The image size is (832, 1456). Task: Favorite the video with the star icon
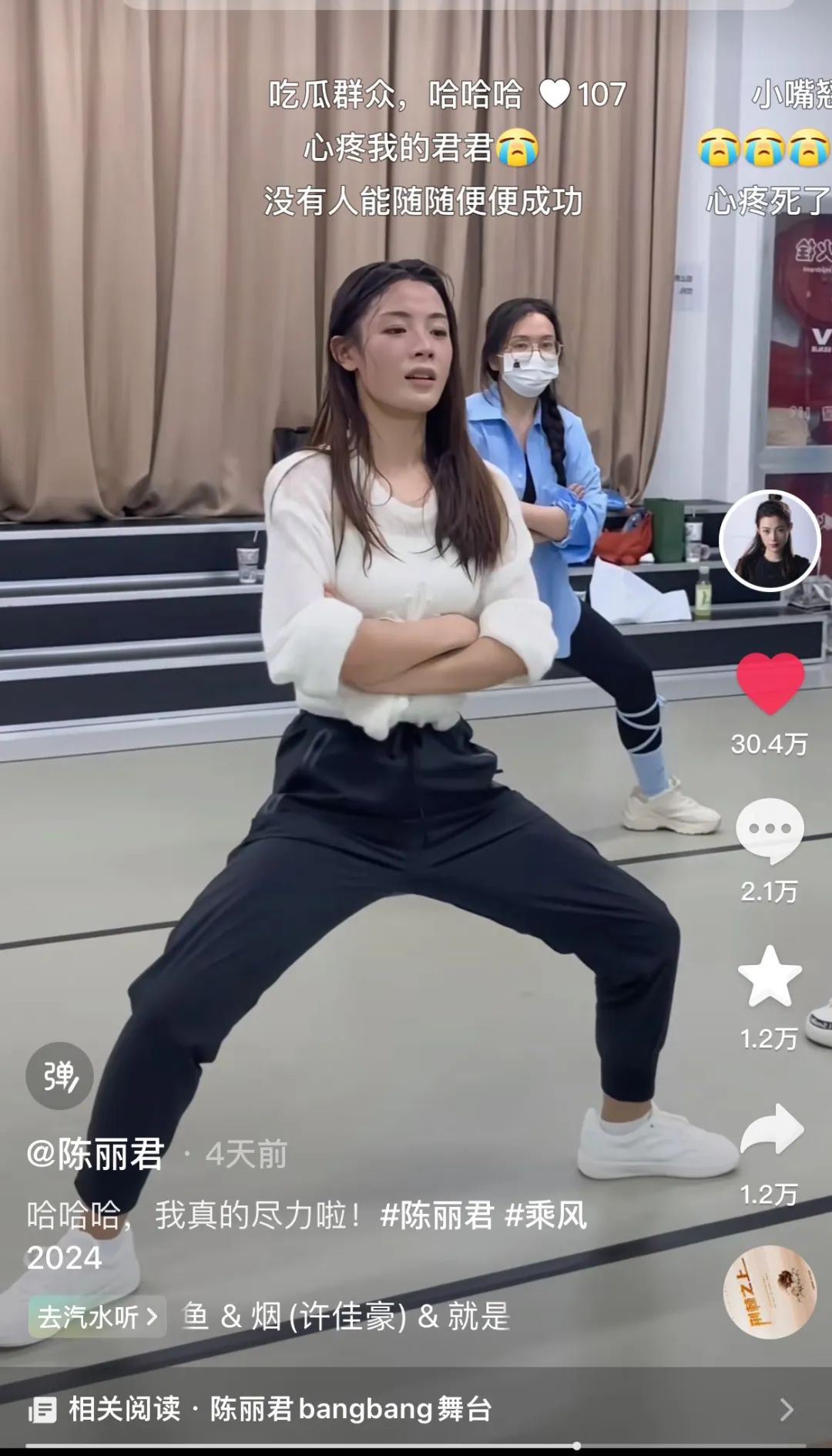(770, 977)
